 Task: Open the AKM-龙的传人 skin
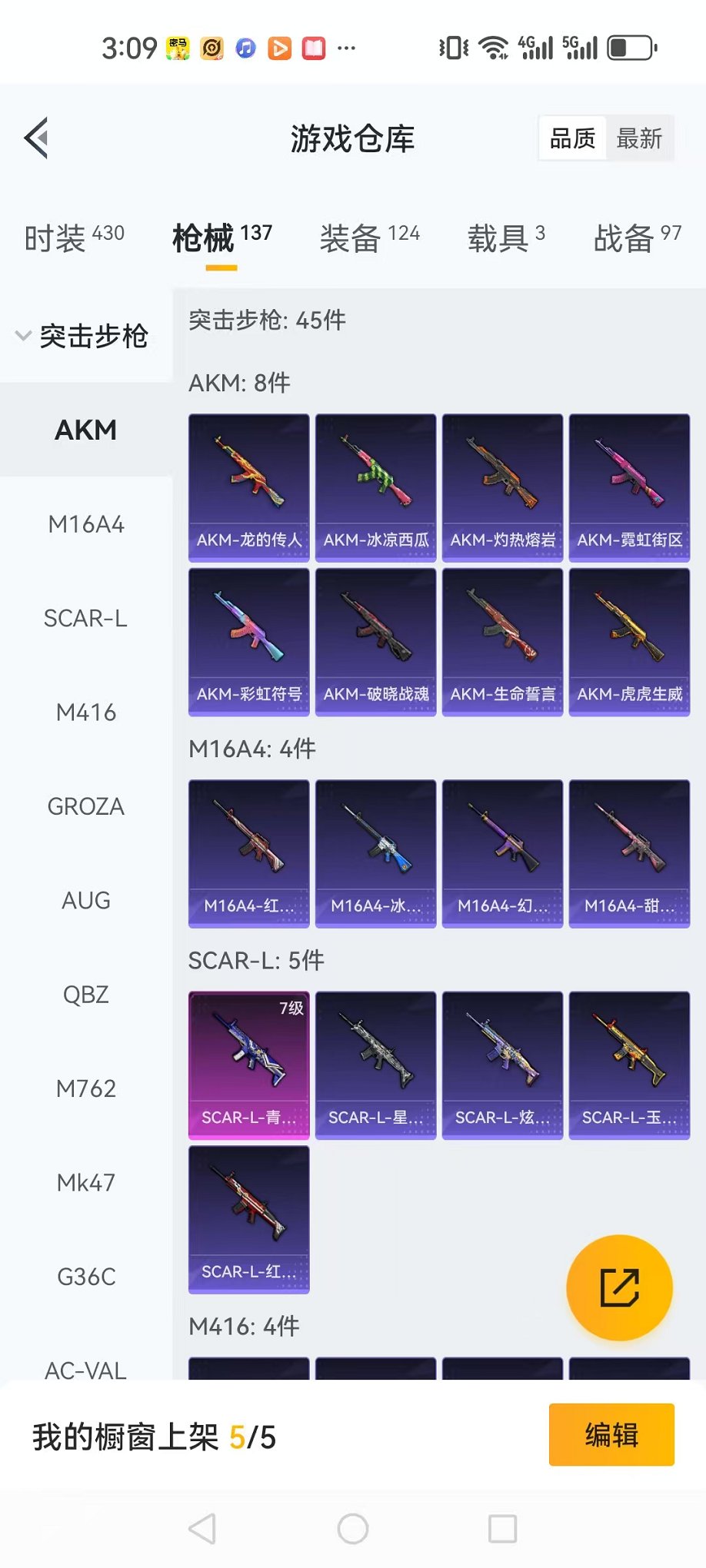pos(249,487)
